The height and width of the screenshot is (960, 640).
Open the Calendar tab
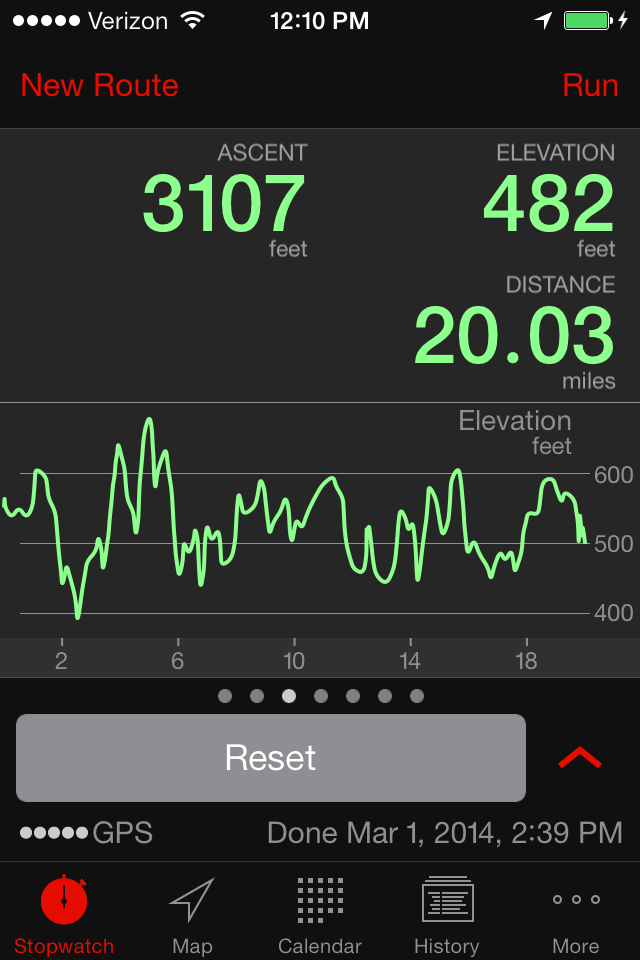click(x=320, y=915)
